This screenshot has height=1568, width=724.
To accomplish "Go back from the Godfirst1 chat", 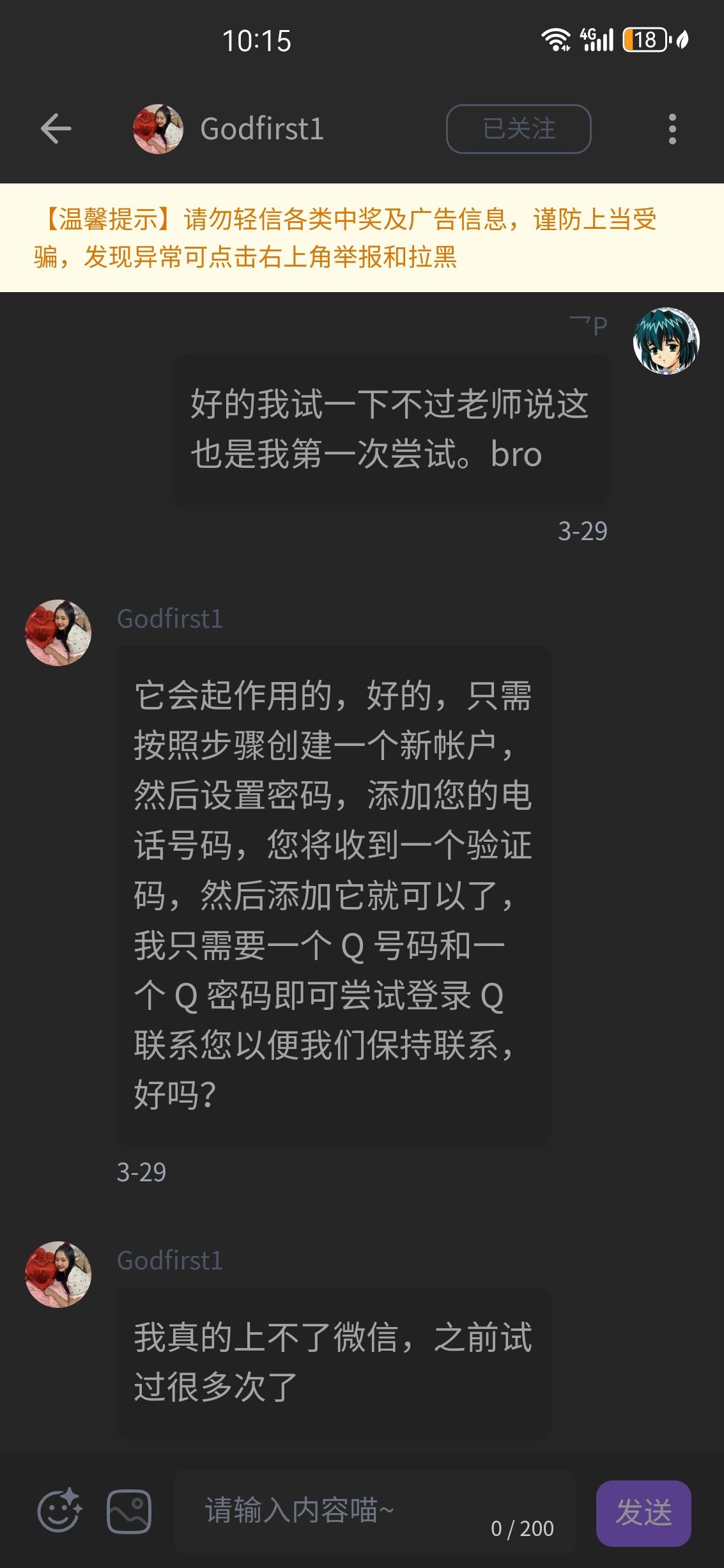I will pyautogui.click(x=56, y=129).
